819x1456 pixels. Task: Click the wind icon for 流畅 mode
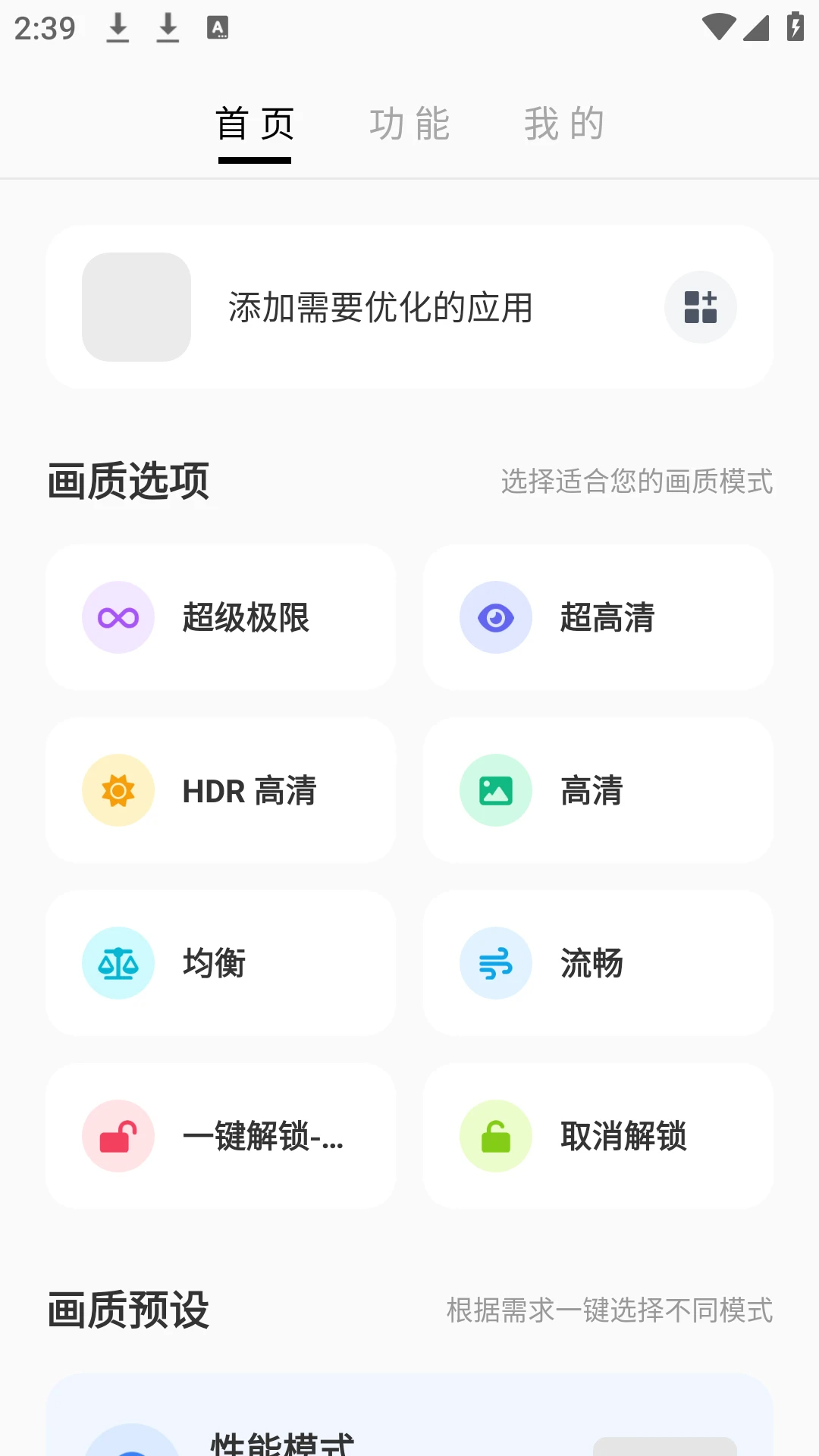495,963
